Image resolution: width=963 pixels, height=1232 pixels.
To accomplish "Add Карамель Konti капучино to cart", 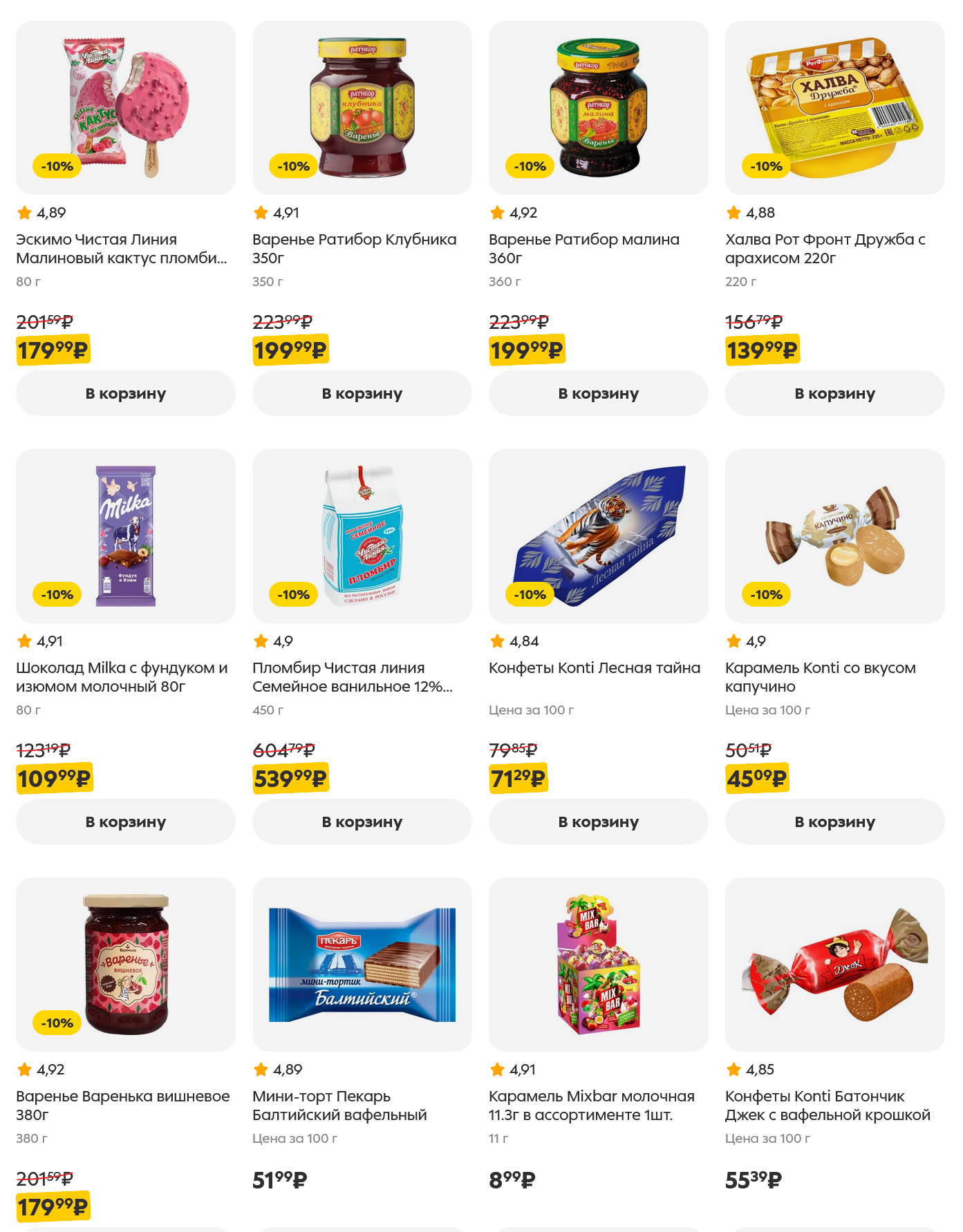I will [x=834, y=822].
